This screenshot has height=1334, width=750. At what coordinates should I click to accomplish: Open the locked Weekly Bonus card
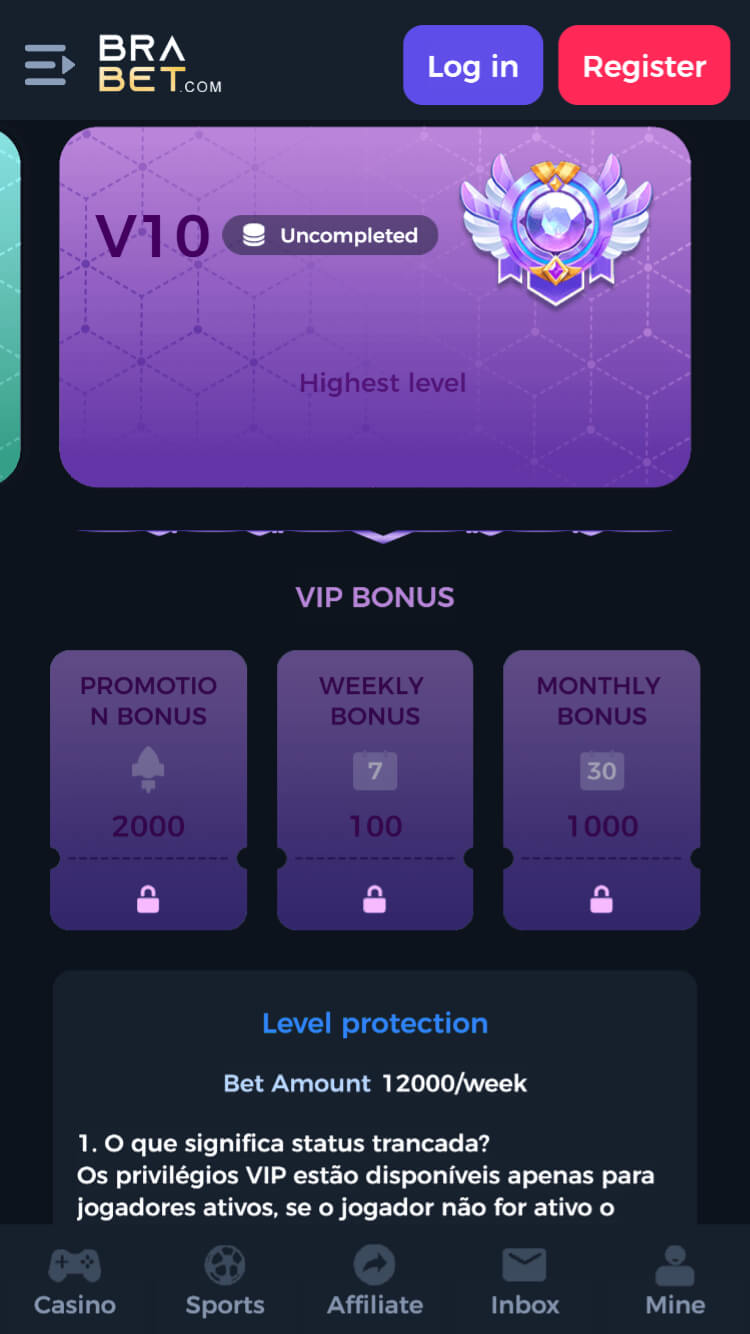(375, 790)
